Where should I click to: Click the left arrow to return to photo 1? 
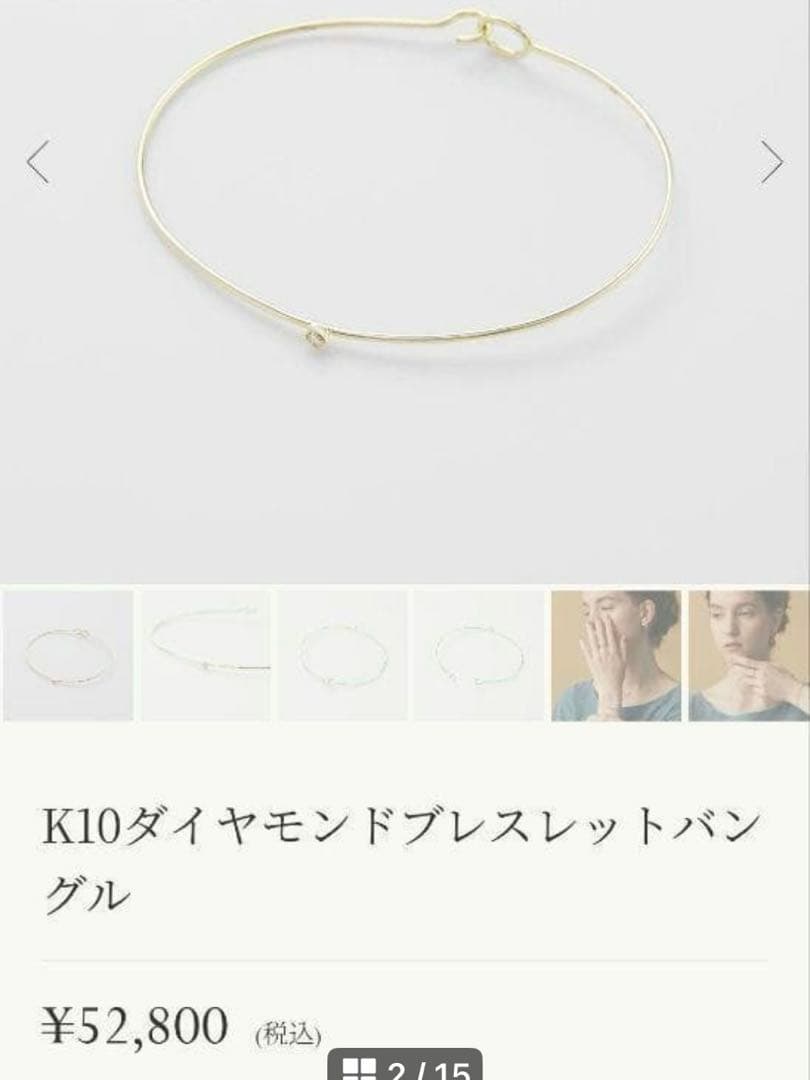point(39,160)
